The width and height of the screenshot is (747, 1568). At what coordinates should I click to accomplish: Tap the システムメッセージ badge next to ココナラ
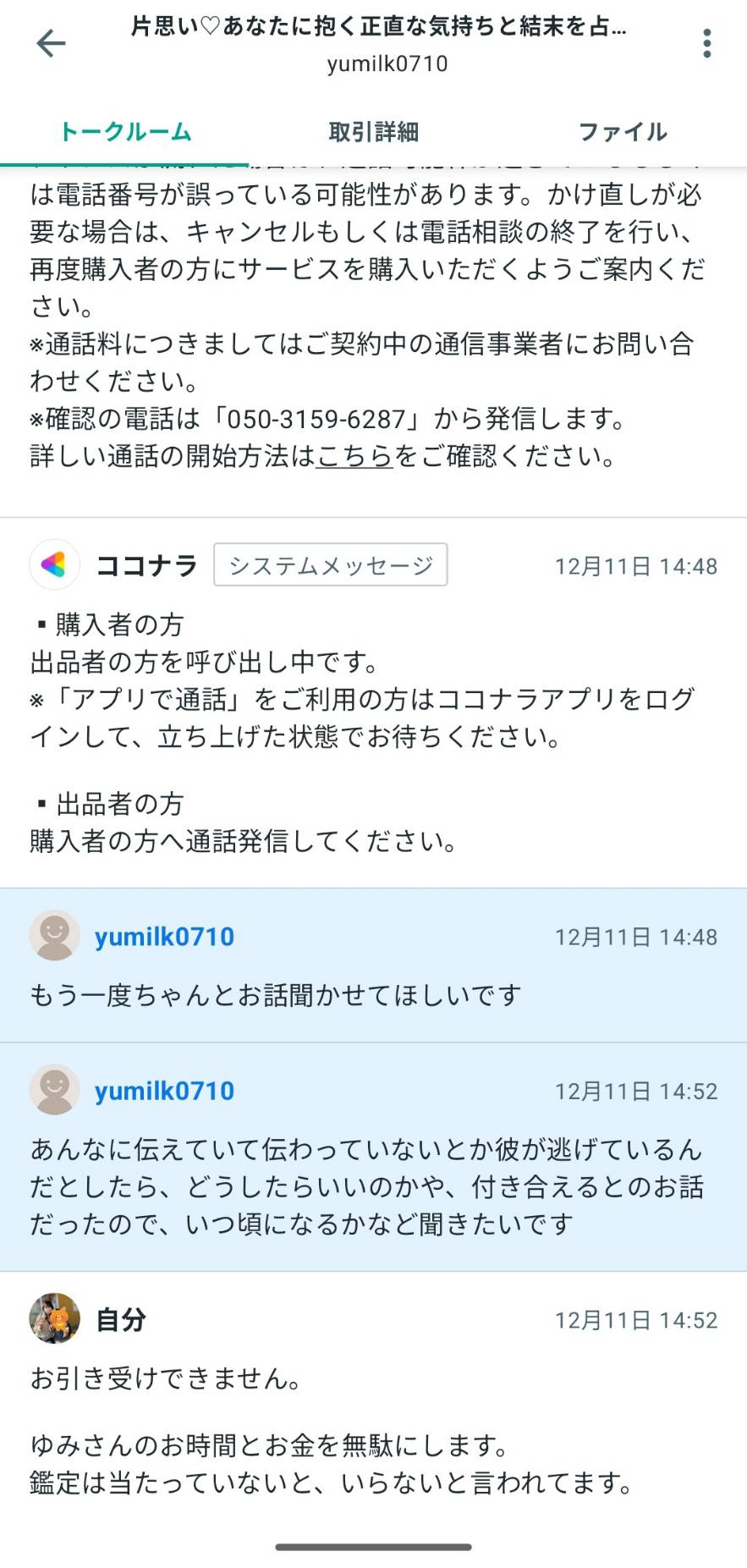pyautogui.click(x=331, y=564)
